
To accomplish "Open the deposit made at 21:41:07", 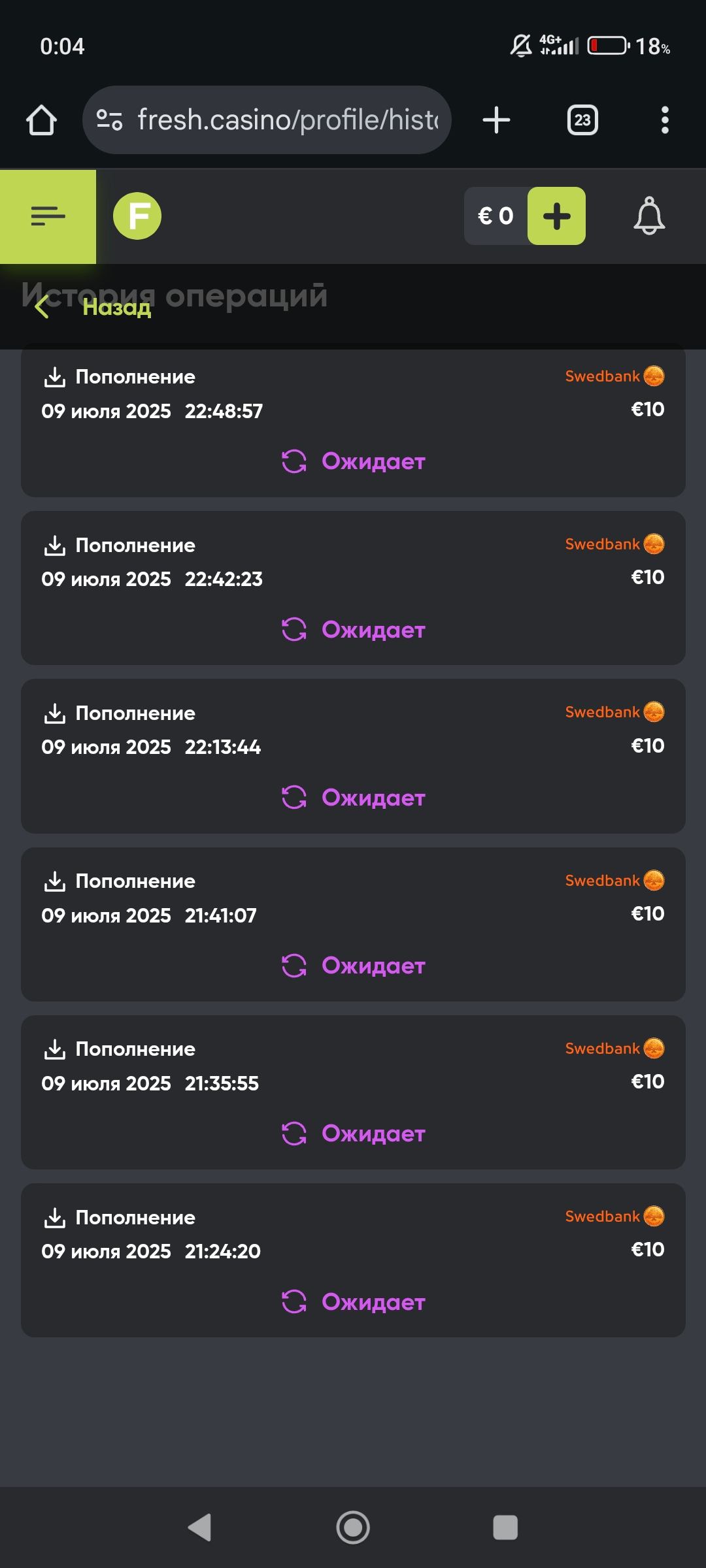I will pyautogui.click(x=353, y=924).
